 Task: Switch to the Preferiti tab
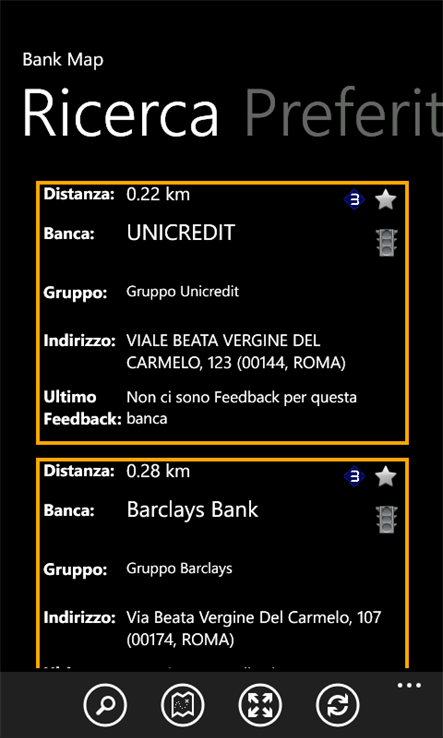coord(344,112)
